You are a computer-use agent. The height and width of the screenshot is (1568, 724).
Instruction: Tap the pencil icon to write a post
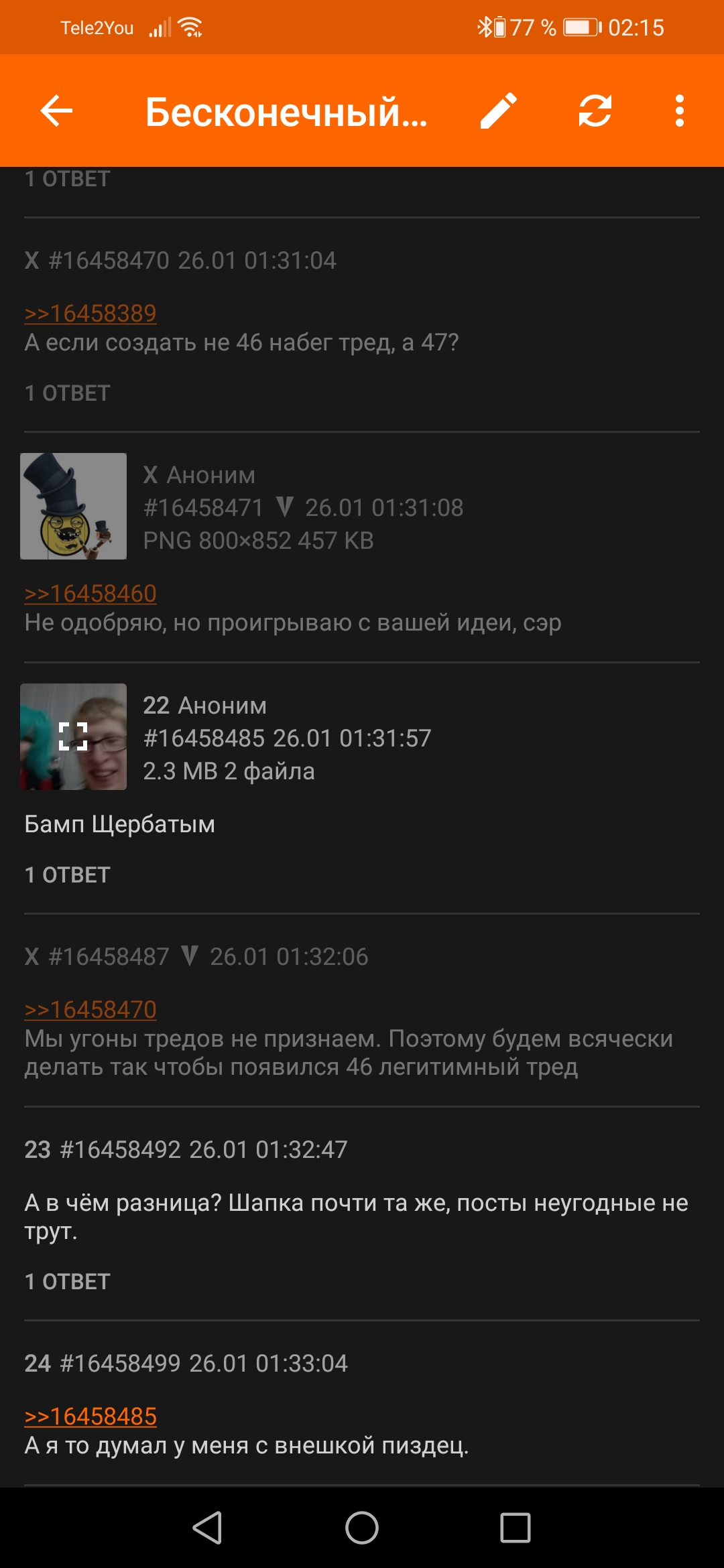[x=499, y=111]
